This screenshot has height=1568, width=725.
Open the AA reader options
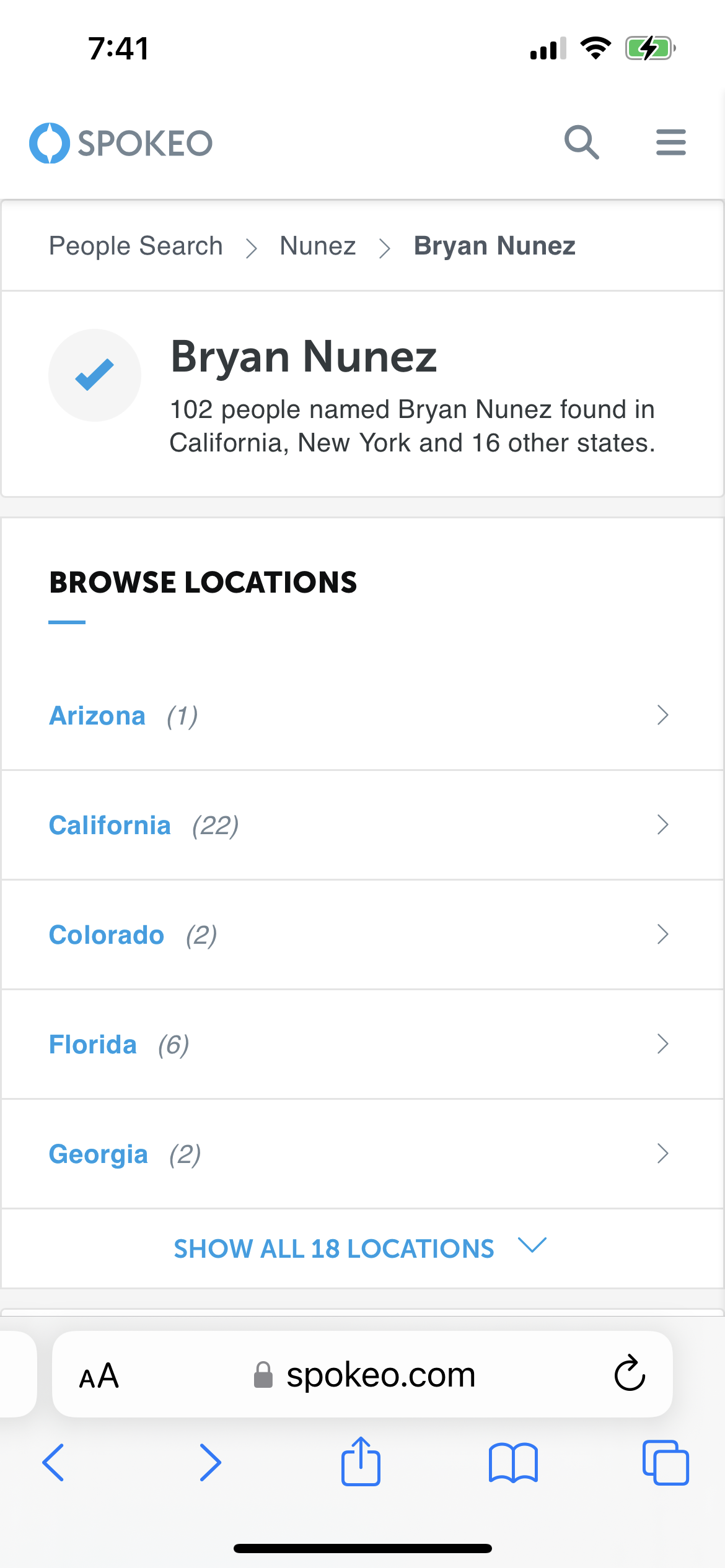pos(99,1375)
